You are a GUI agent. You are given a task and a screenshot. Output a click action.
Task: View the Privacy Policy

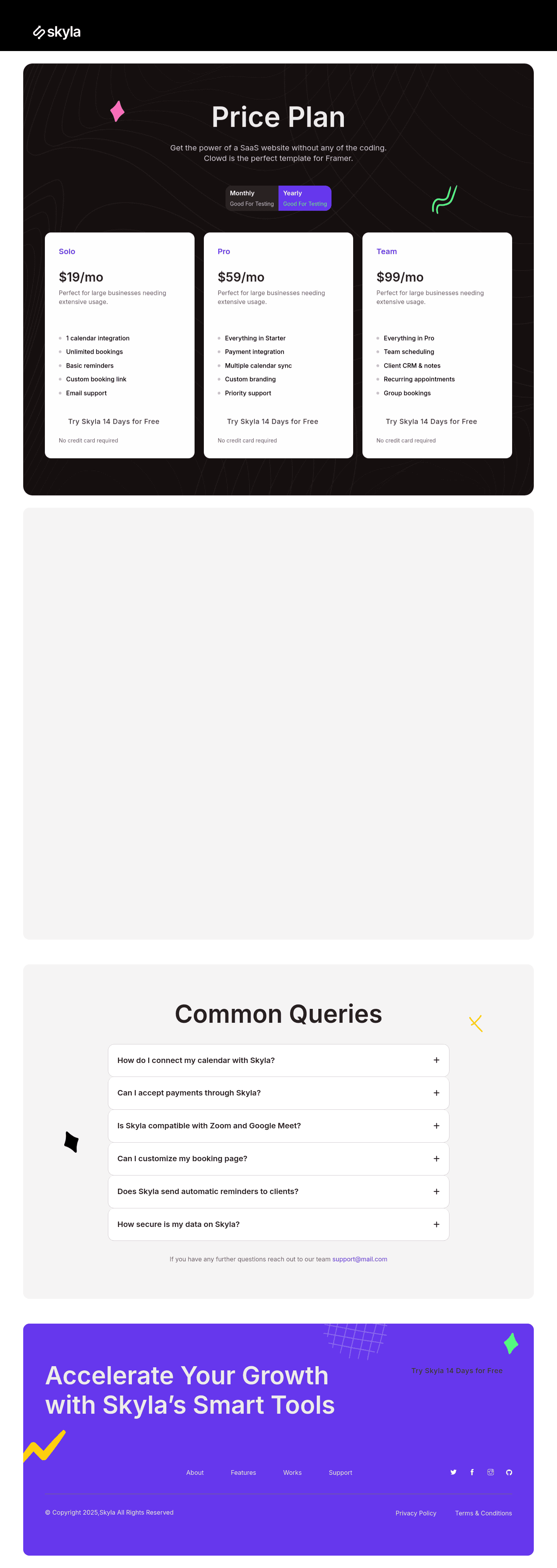pos(416,1513)
